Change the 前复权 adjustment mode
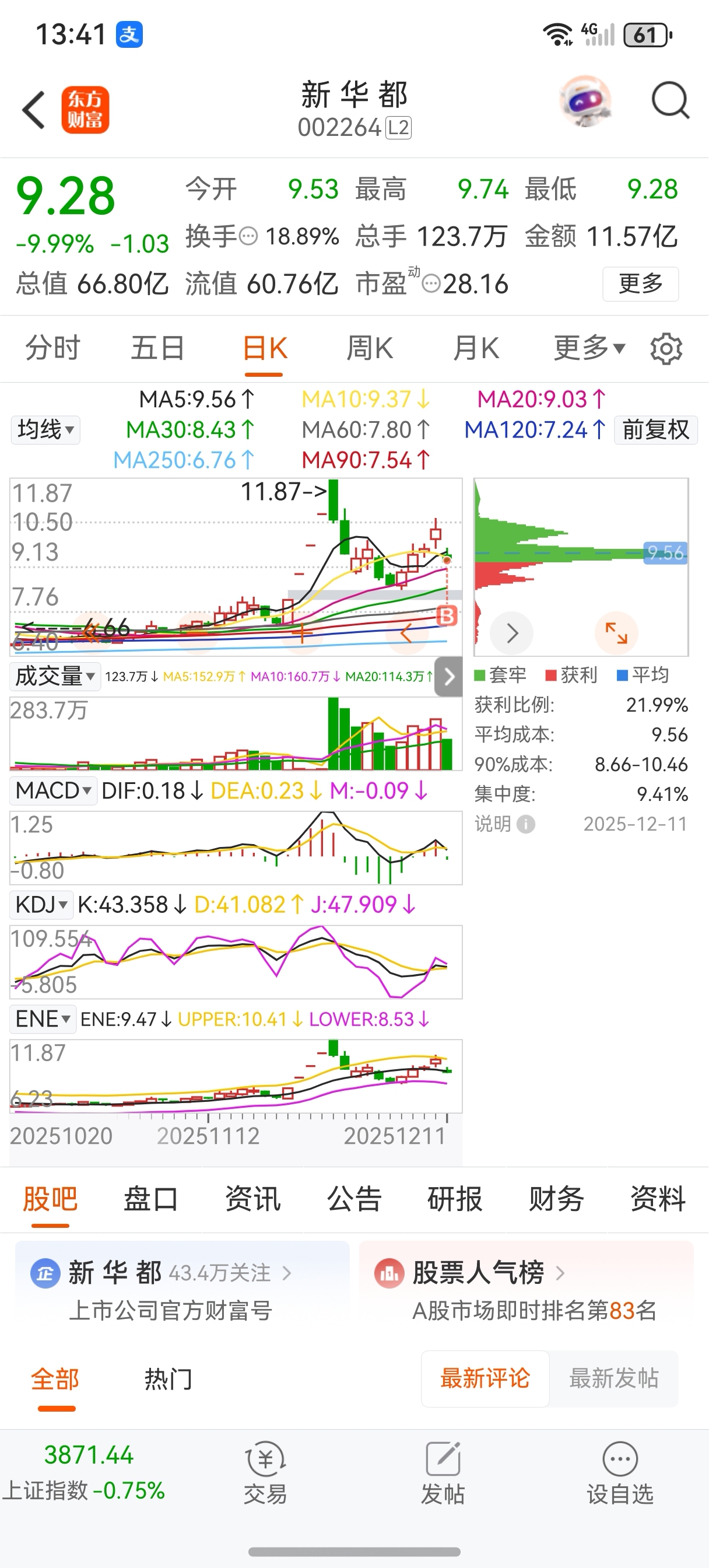 click(x=655, y=430)
